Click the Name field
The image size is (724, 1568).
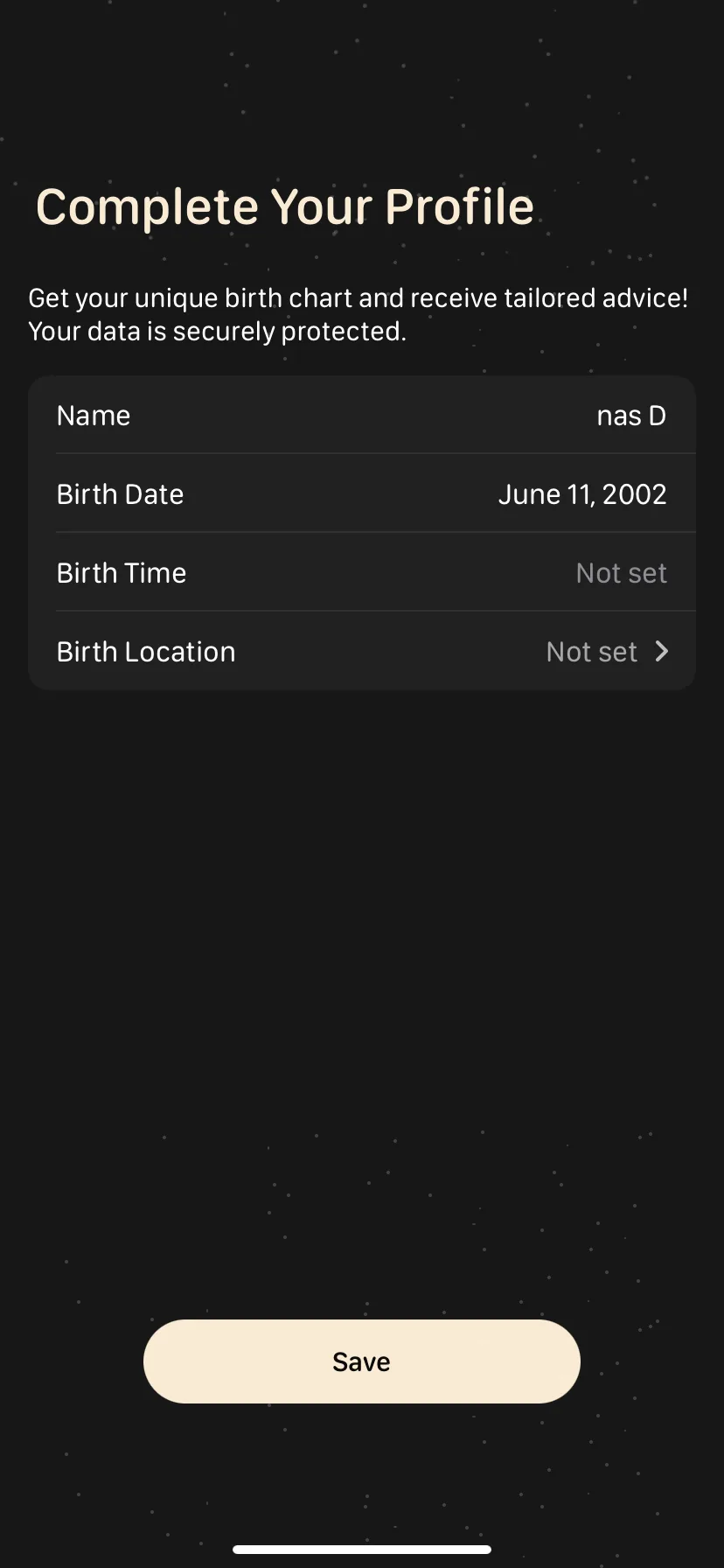click(362, 415)
